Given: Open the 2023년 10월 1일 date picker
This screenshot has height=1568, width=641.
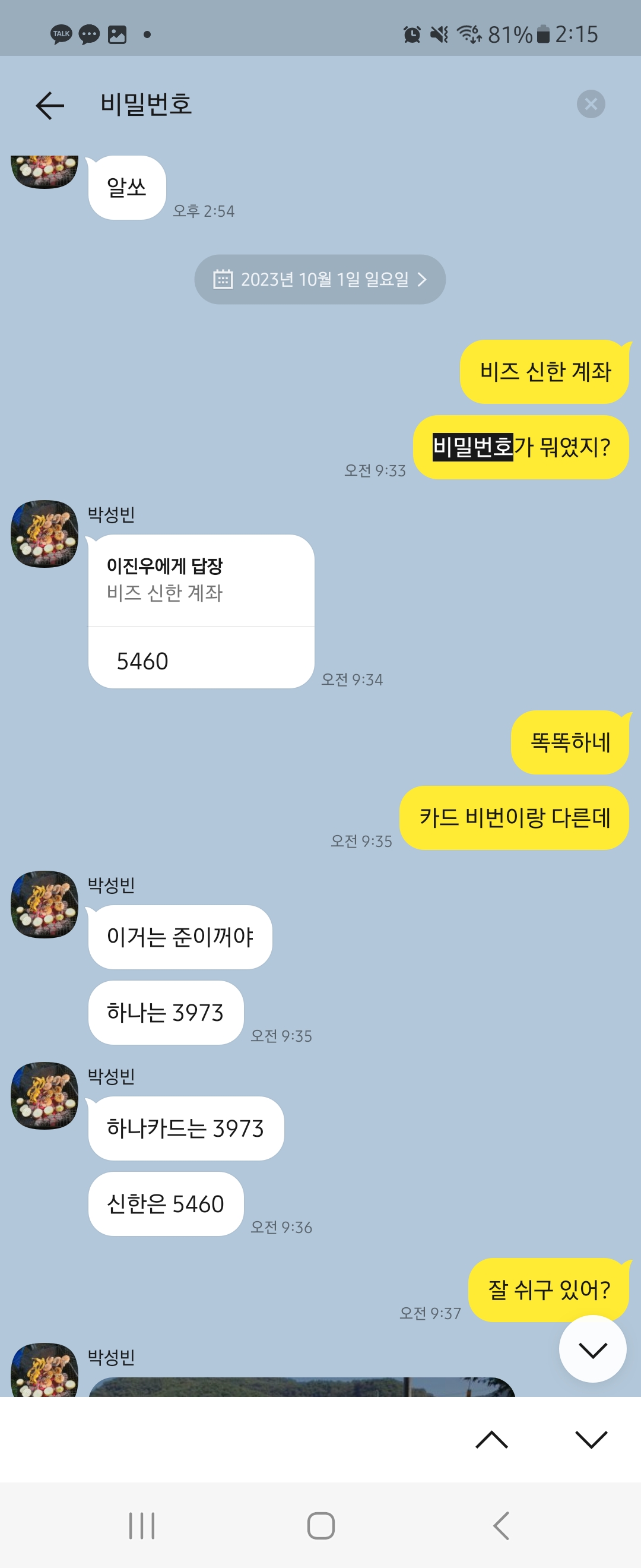Looking at the screenshot, I should click(x=320, y=279).
